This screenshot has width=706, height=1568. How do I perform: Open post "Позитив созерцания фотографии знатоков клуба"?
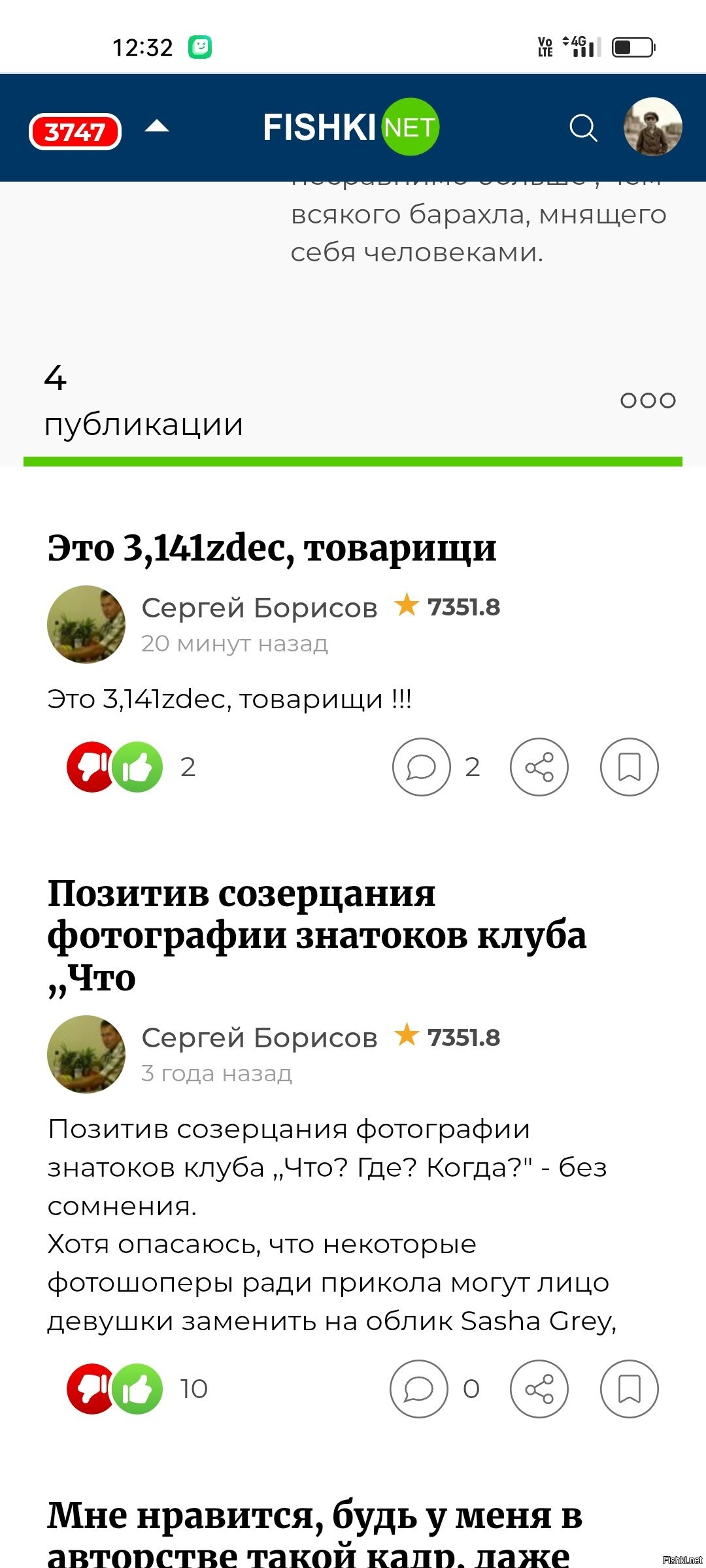[317, 936]
